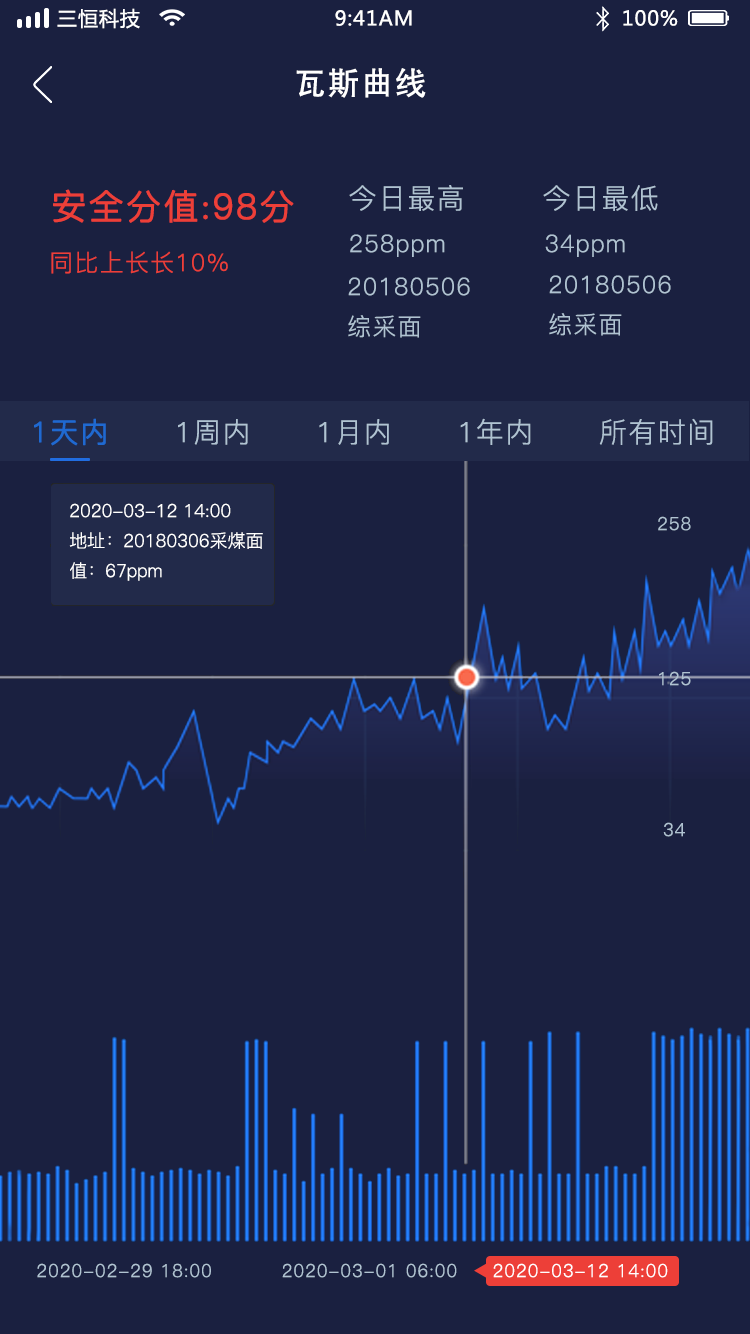Select the red data point marker on the curve

(x=466, y=677)
